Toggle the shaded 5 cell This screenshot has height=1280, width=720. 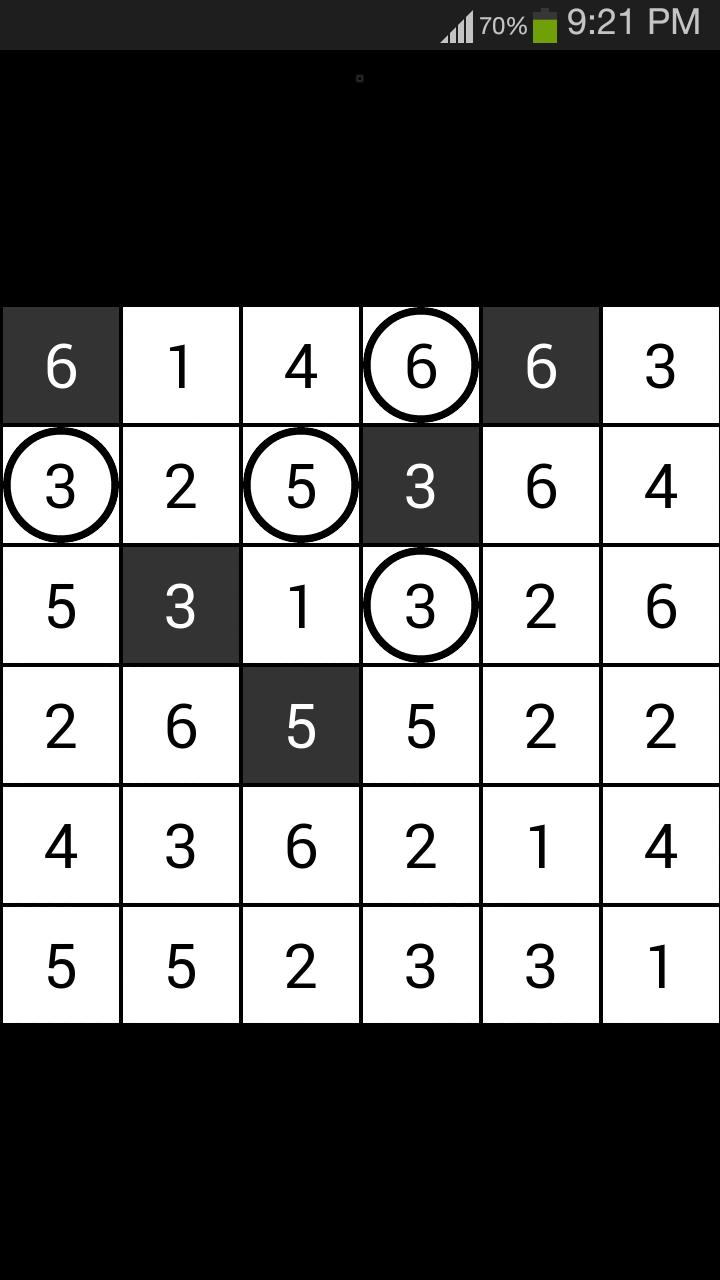(300, 726)
